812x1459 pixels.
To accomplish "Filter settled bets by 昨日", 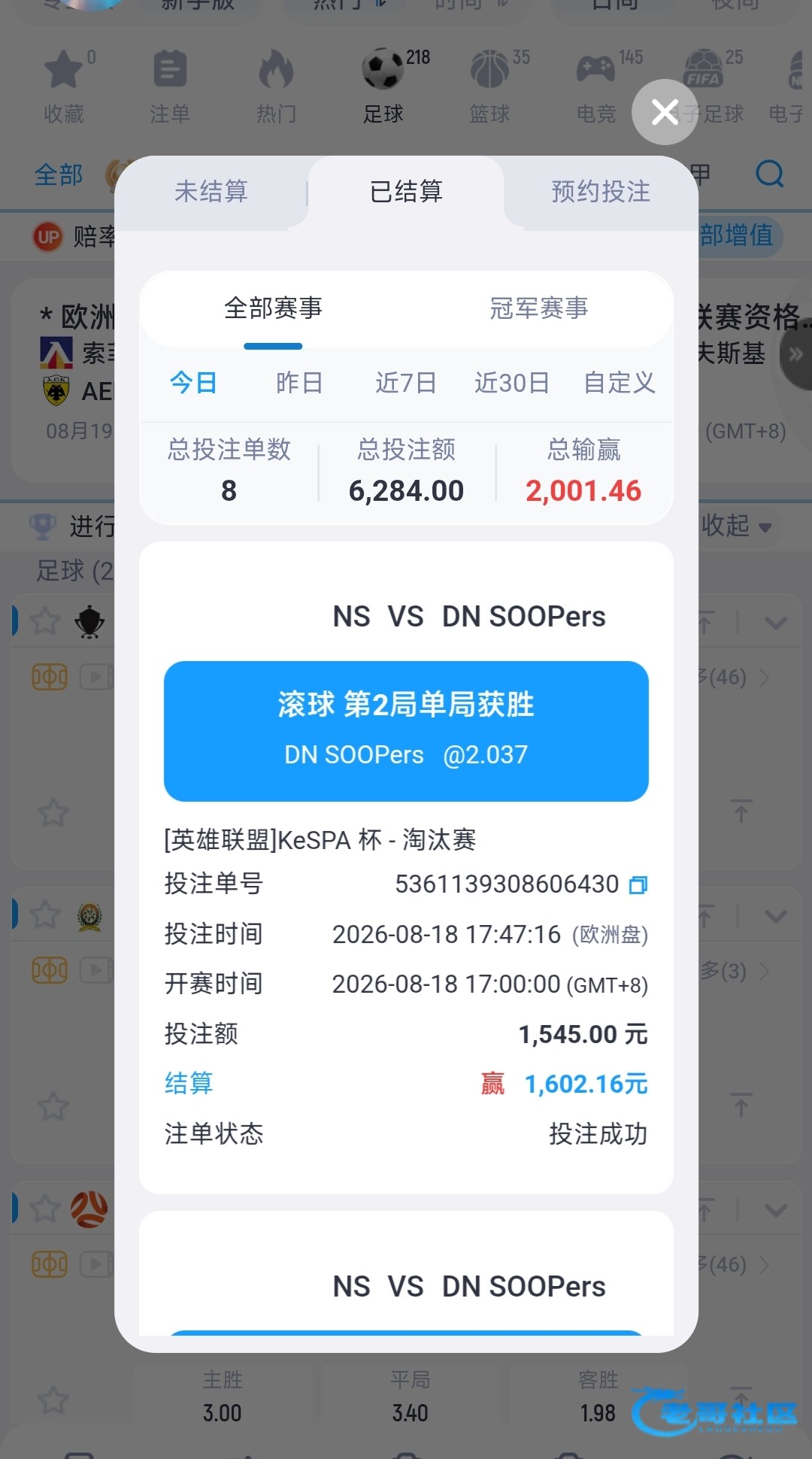I will point(299,383).
